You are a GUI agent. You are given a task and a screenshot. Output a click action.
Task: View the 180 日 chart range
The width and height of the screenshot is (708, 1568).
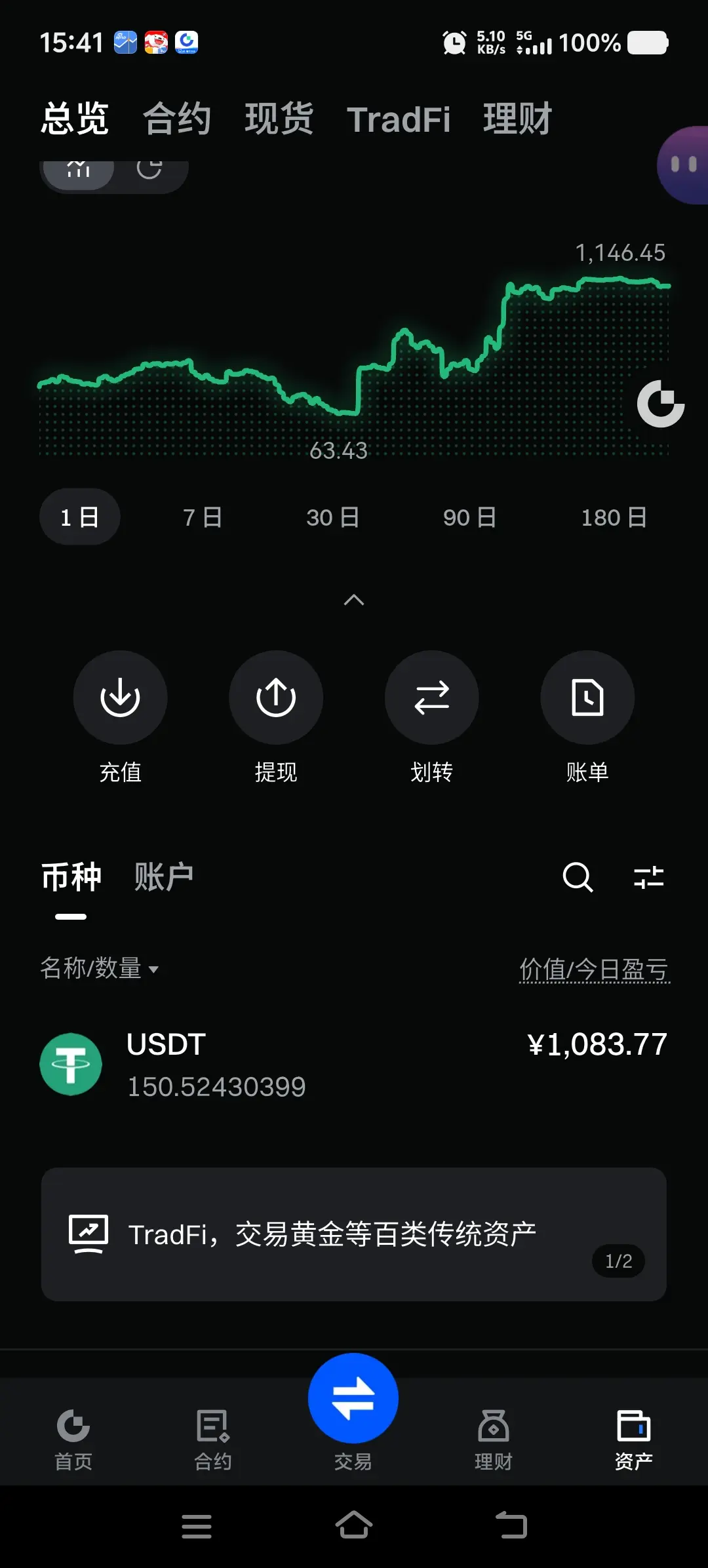point(614,517)
